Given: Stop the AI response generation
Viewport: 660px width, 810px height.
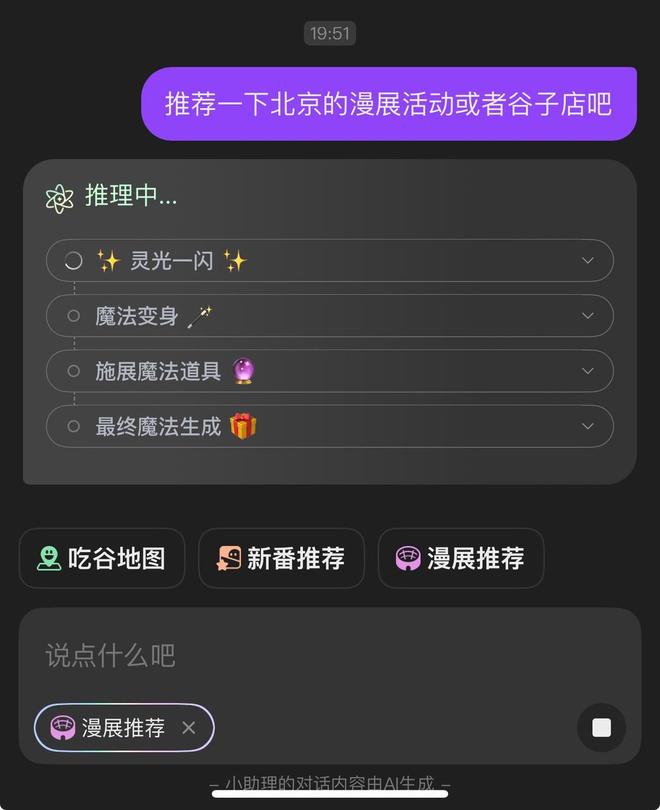Looking at the screenshot, I should [601, 728].
